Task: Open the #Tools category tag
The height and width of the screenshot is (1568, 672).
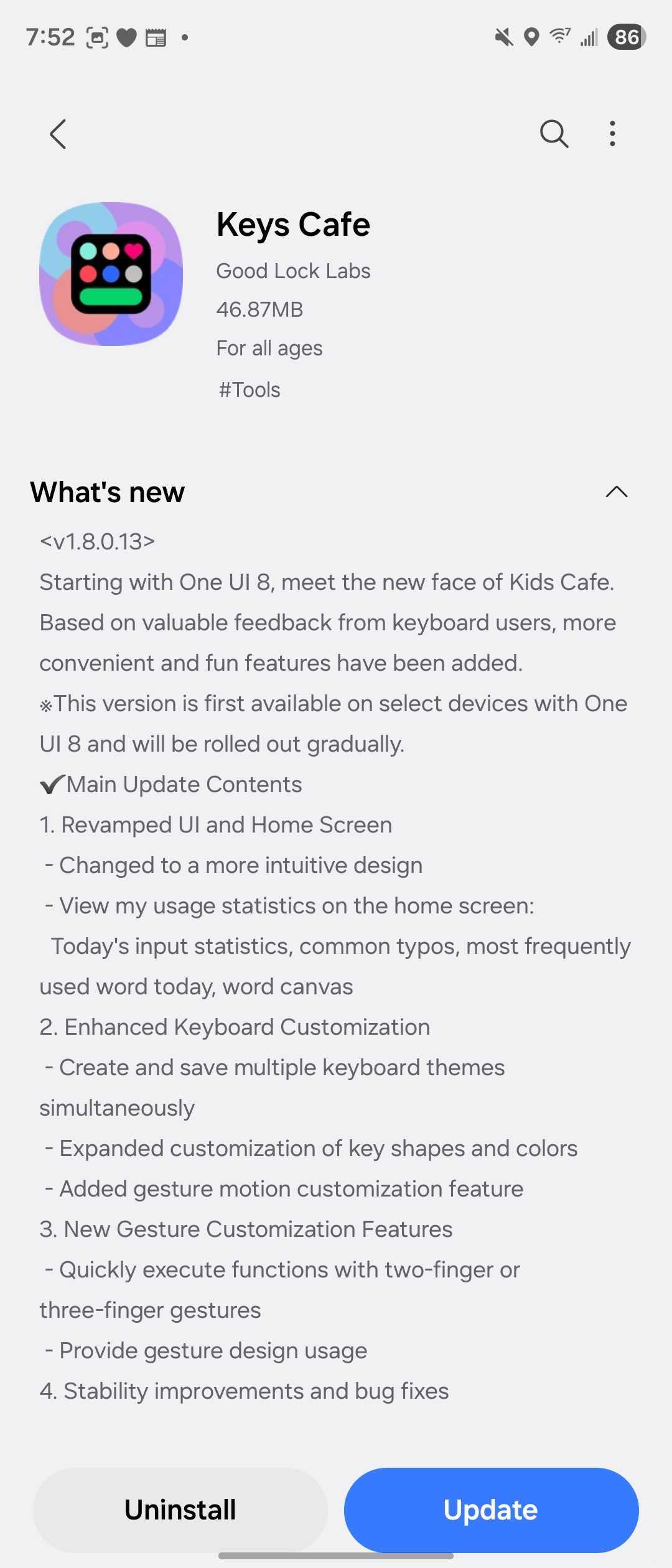Action: [250, 390]
